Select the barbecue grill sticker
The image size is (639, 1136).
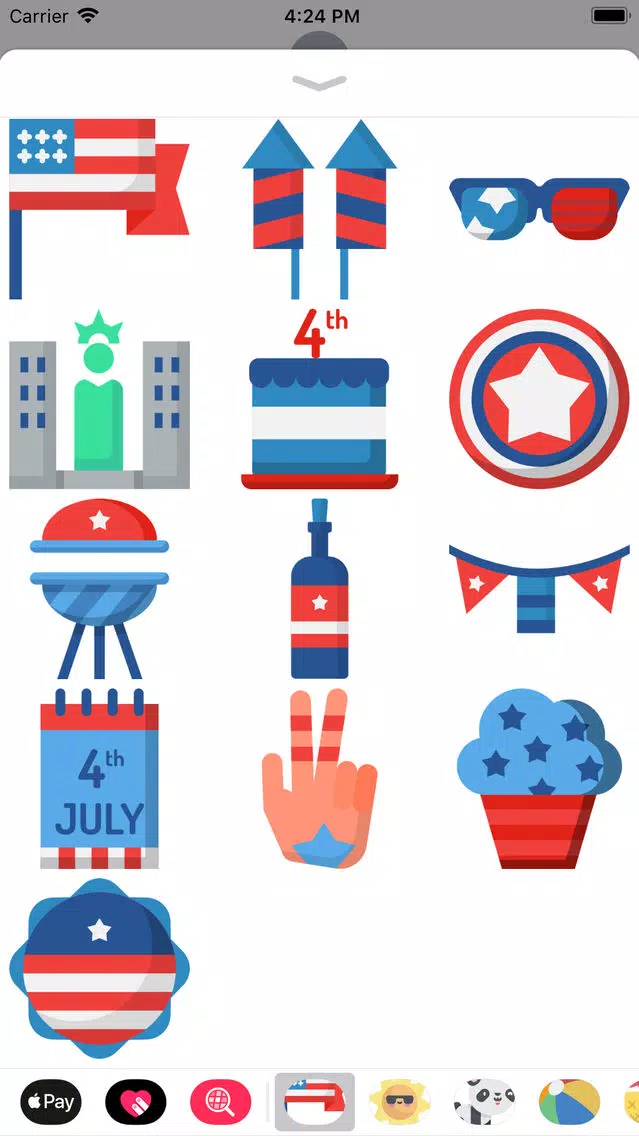pos(99,589)
